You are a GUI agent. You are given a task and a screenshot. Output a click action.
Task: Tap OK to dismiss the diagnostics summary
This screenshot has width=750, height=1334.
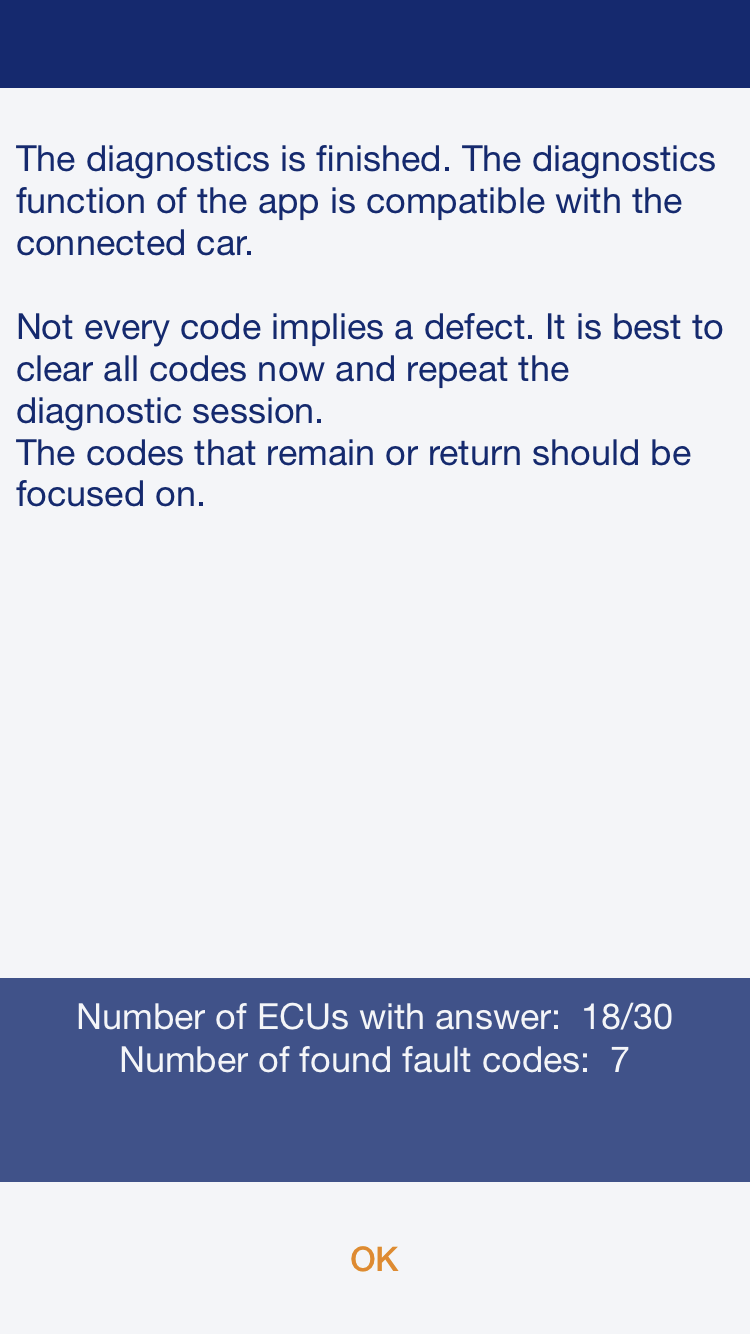(x=374, y=1259)
